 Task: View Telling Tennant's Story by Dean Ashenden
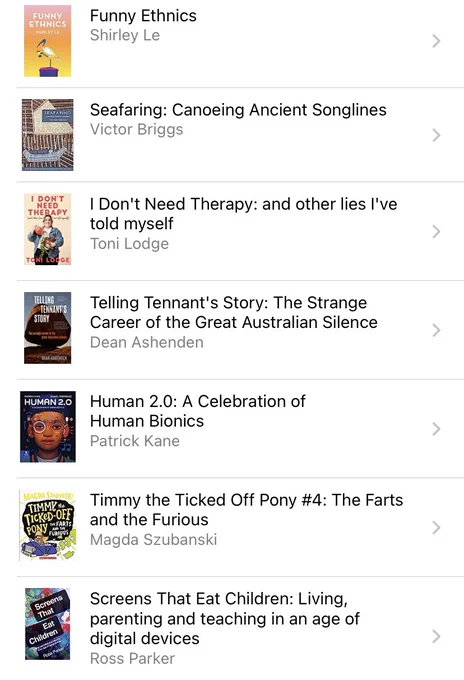pos(240,330)
